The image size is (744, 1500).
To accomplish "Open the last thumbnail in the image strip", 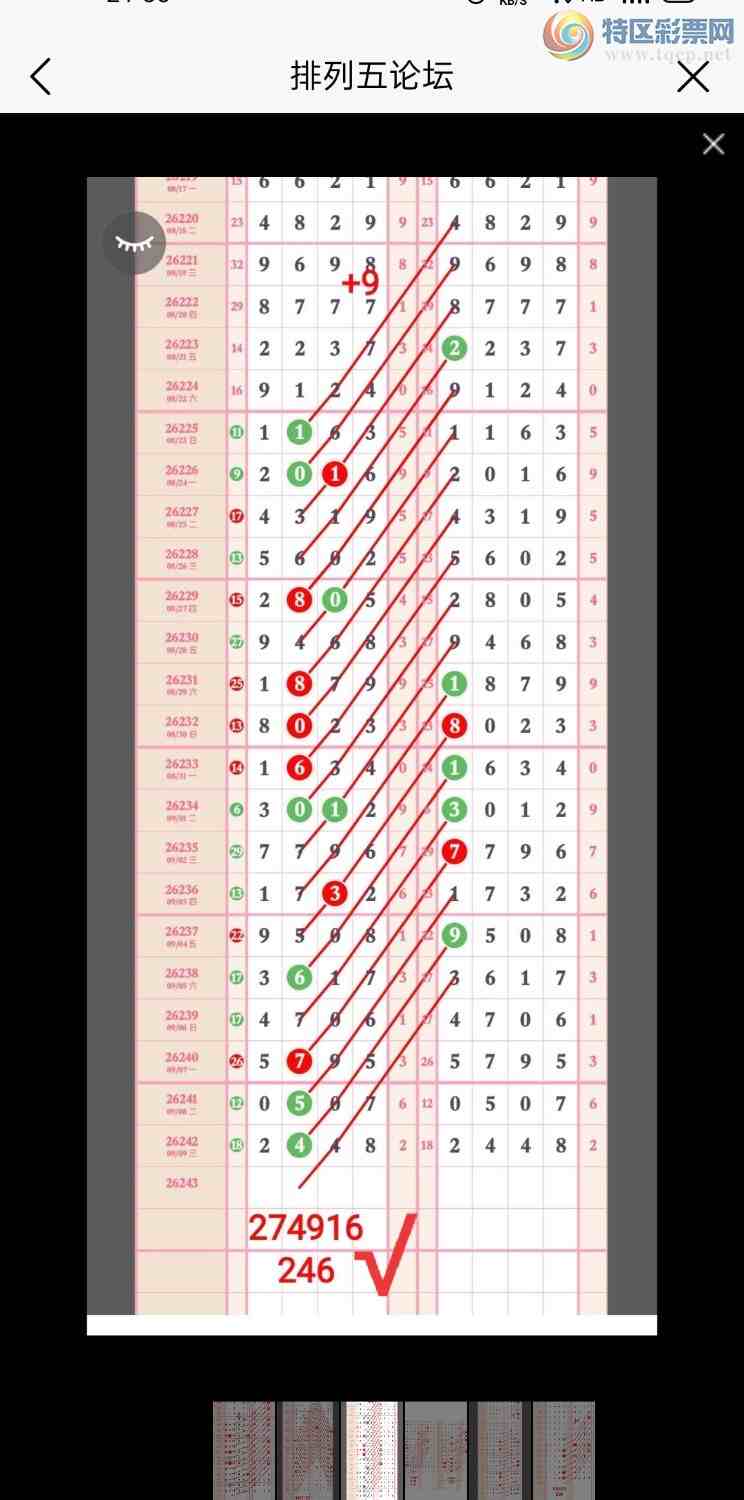I will pyautogui.click(x=564, y=1450).
